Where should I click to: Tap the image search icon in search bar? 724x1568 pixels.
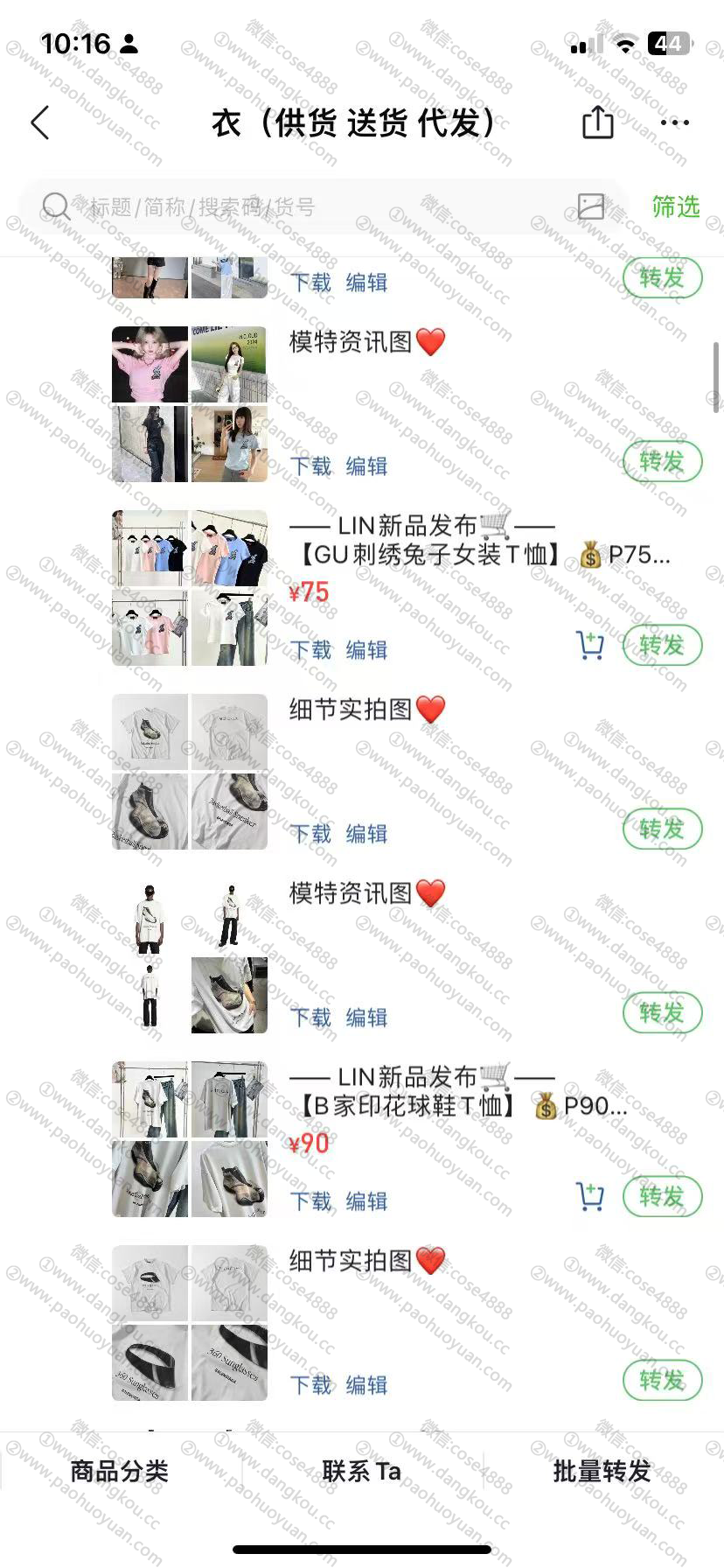coord(591,206)
